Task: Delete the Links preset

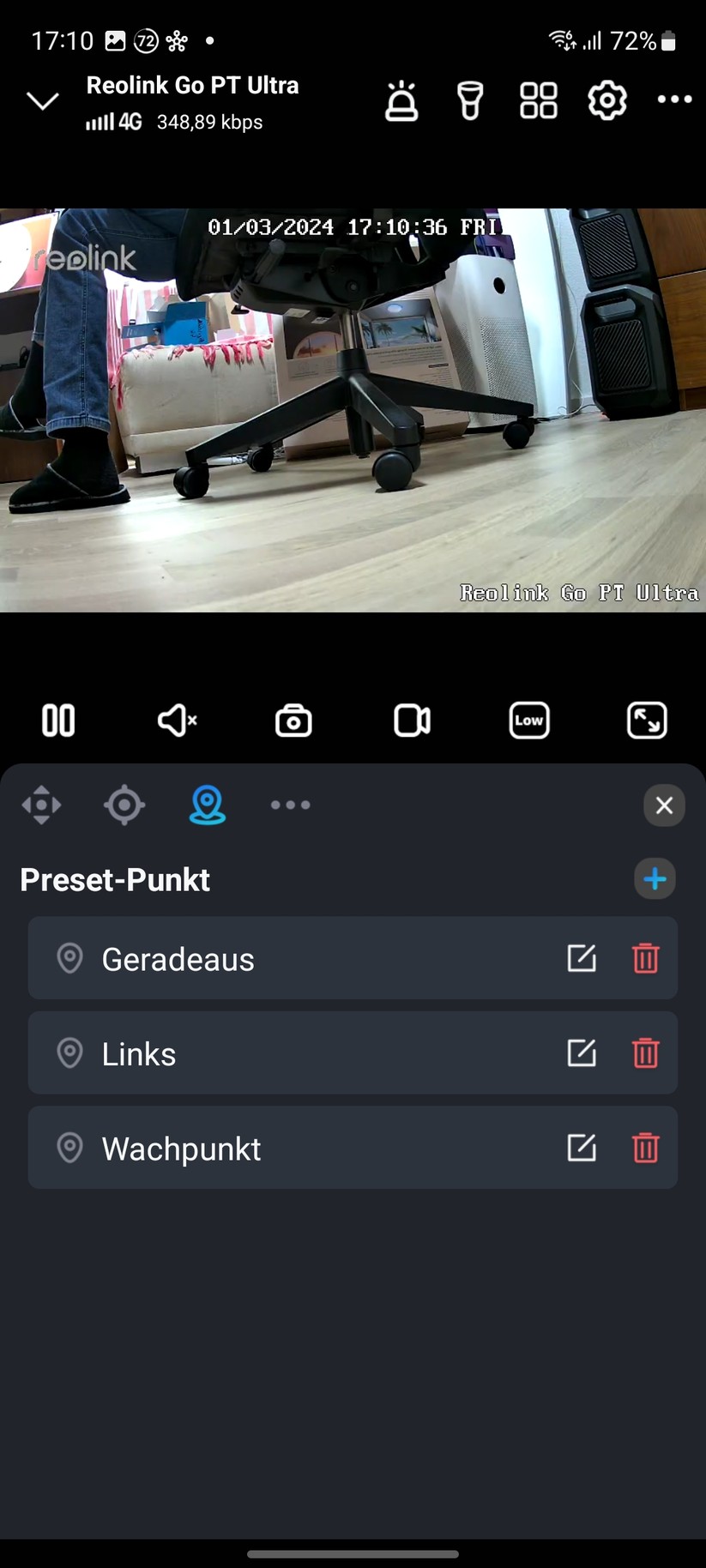Action: coord(646,1053)
